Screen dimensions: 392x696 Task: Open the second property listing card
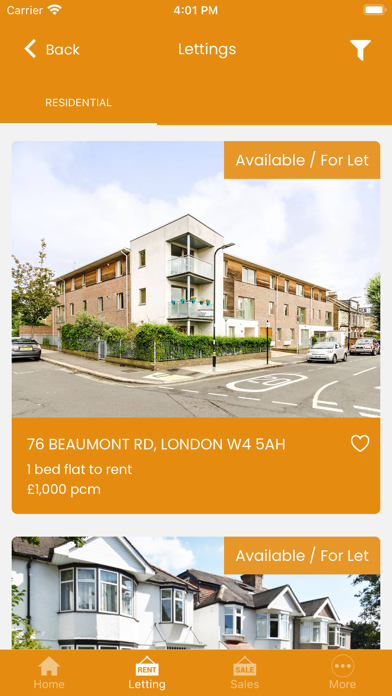[196, 593]
